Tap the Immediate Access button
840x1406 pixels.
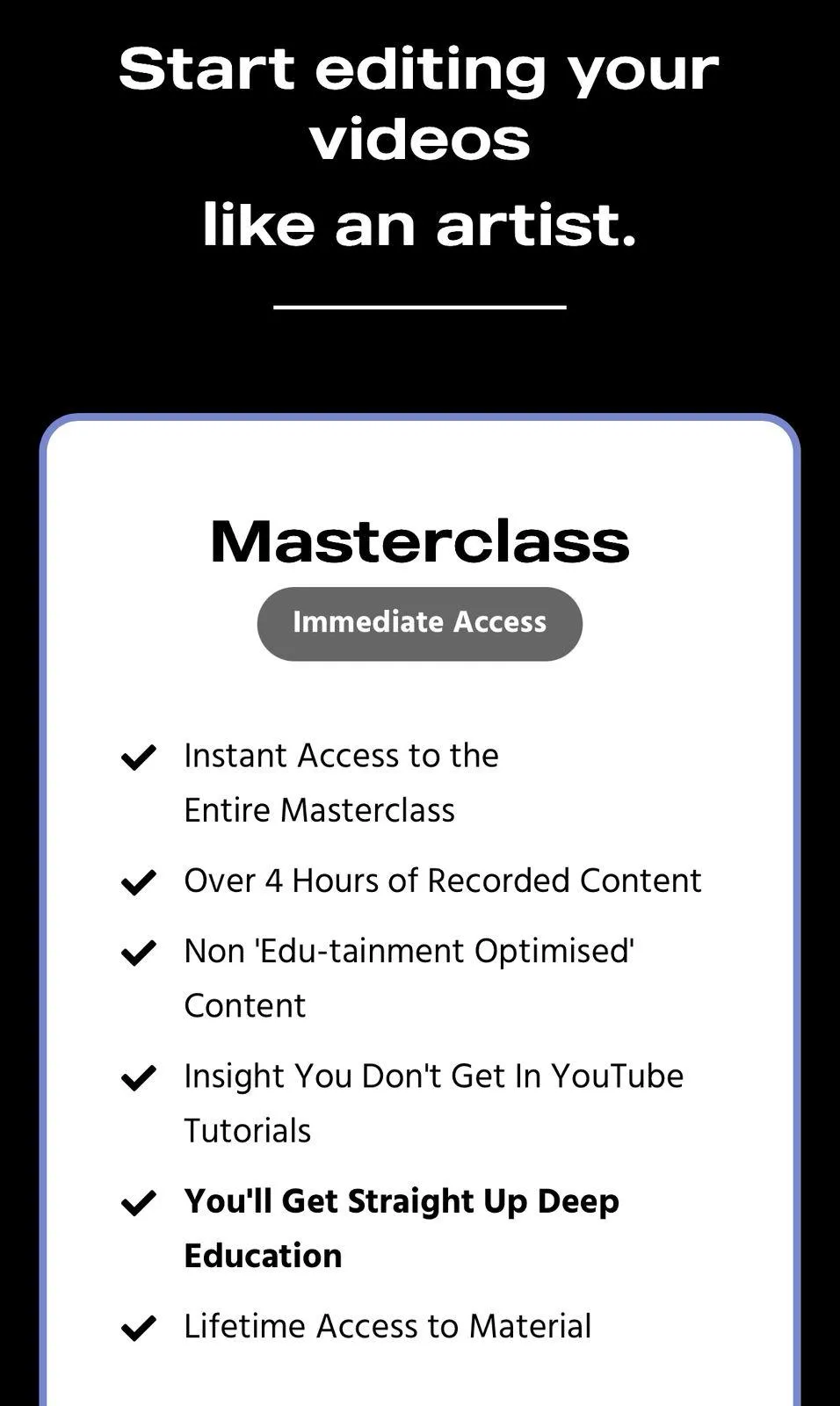(x=420, y=624)
